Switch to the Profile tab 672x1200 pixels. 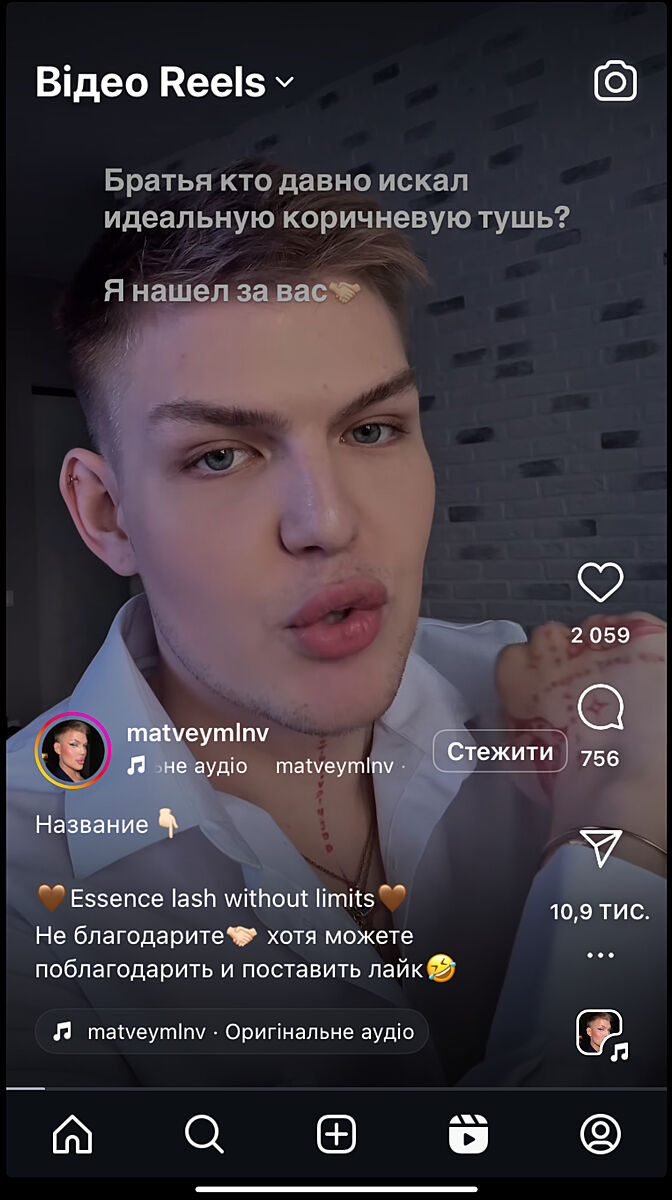click(600, 1134)
